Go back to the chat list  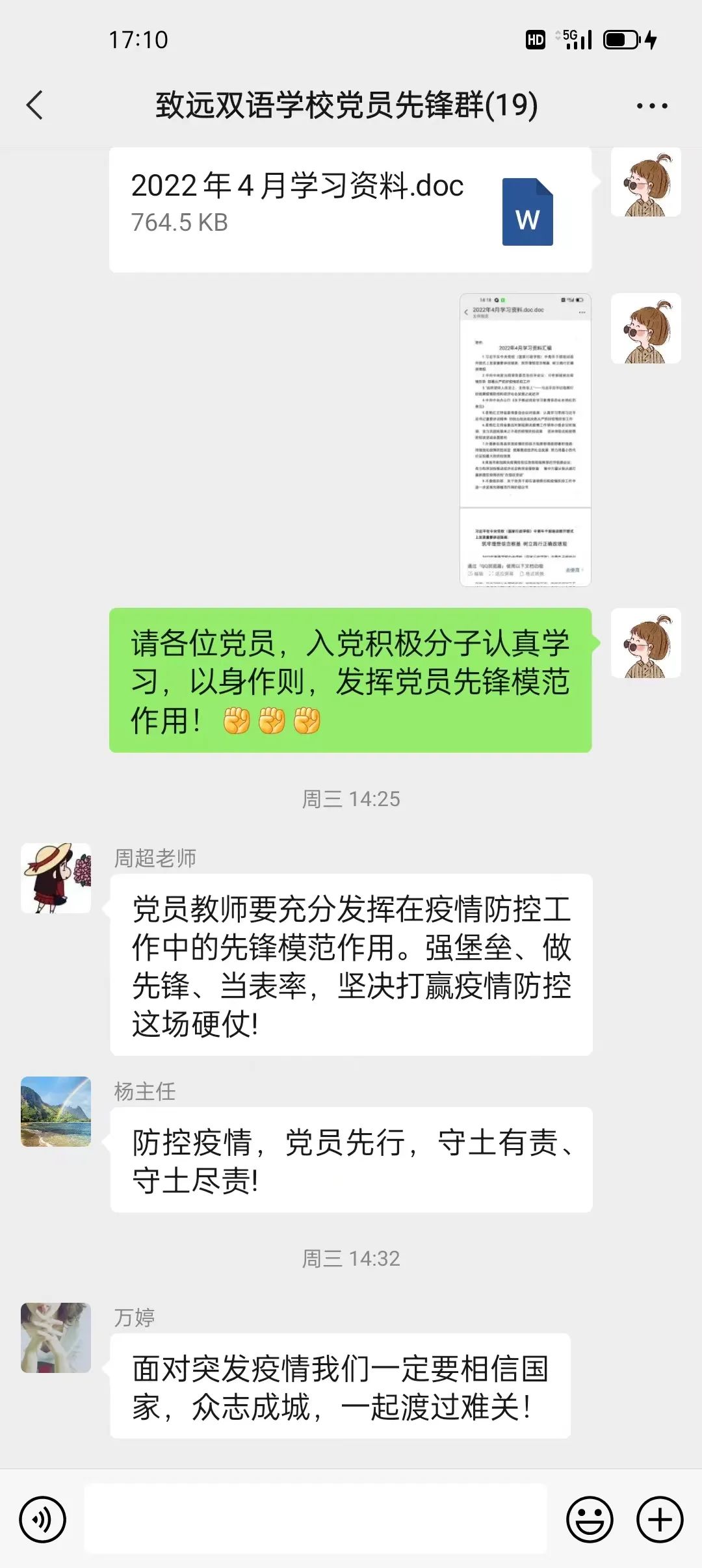coord(35,105)
